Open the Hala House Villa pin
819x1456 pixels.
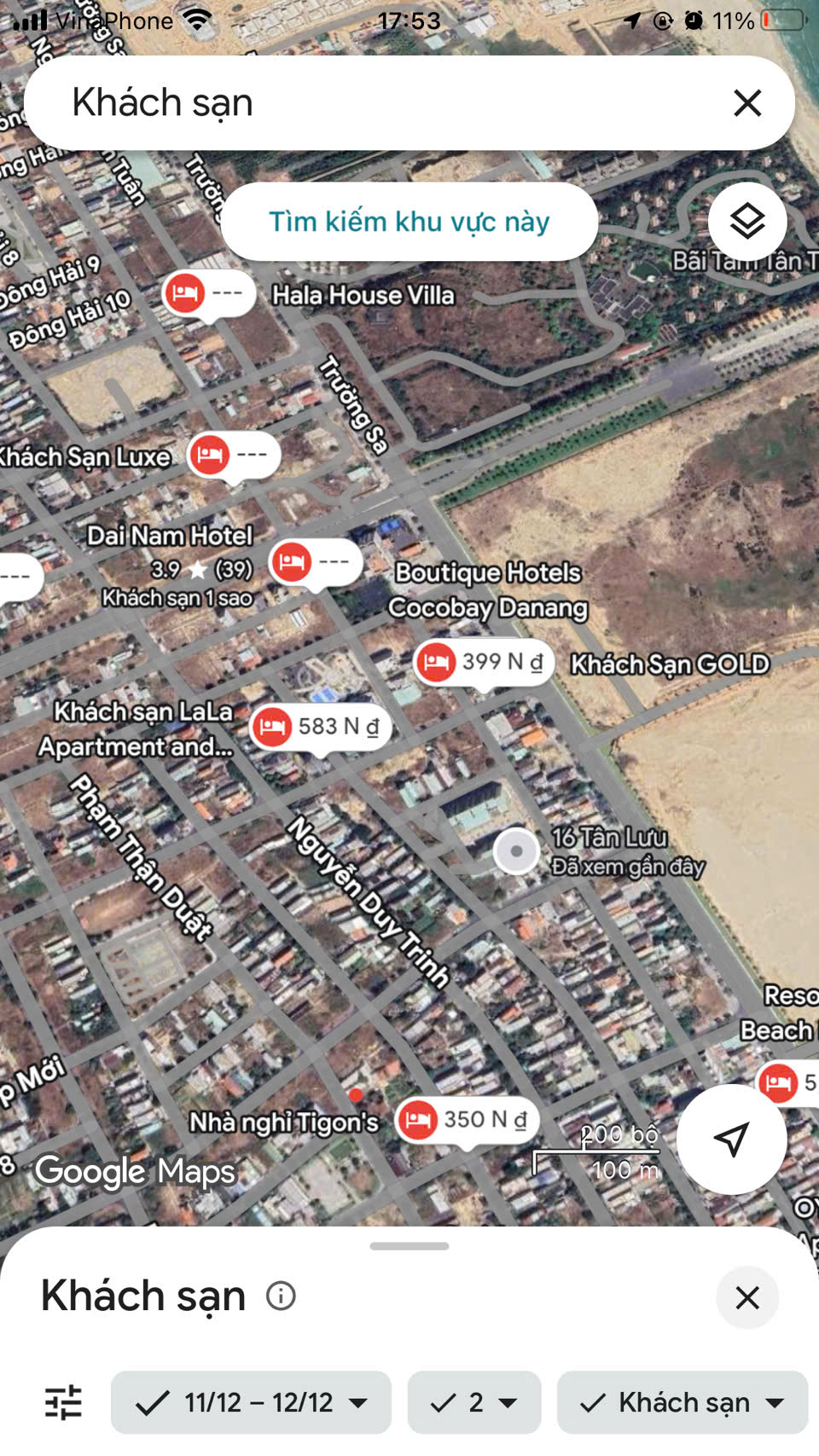[x=208, y=294]
